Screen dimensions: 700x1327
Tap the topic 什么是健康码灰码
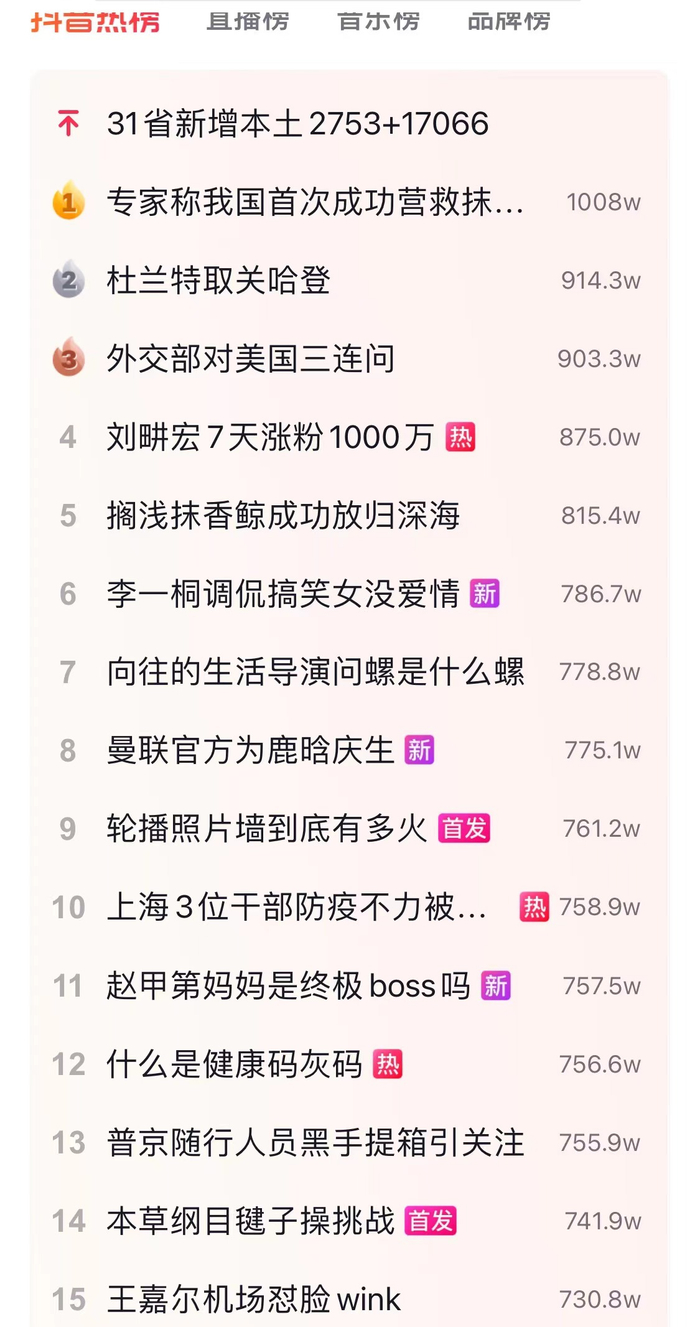234,1064
